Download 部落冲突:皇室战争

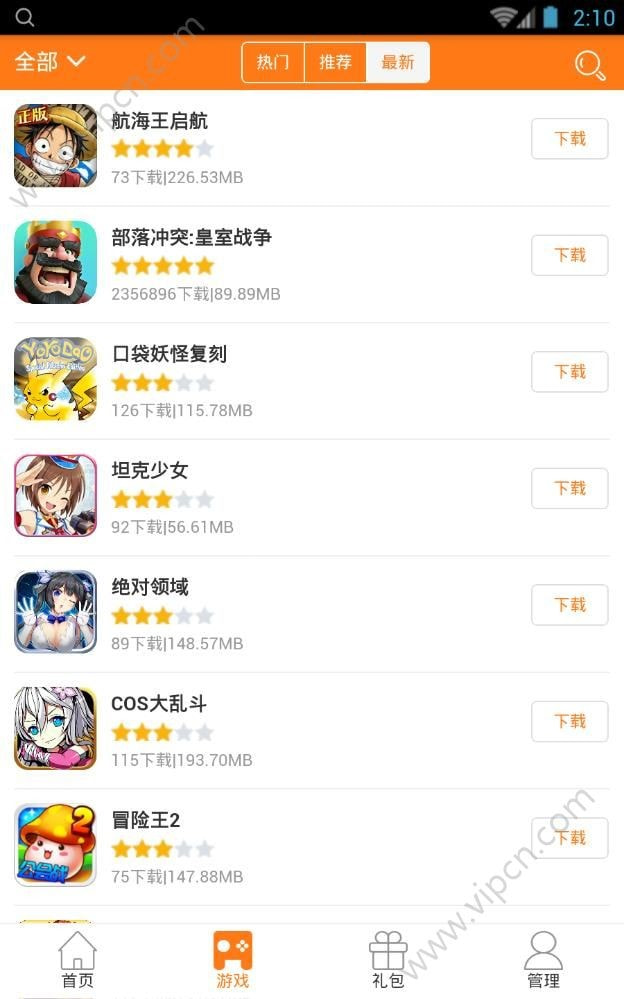point(570,255)
